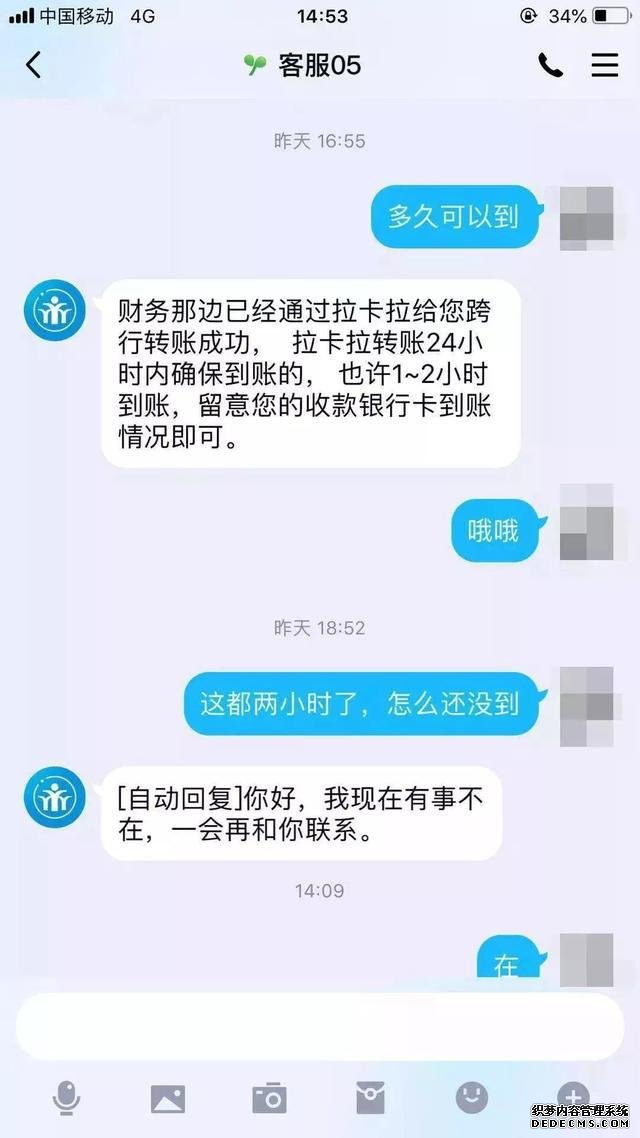View 客服05's avatar profile
Screen dimensions: 640x1138
pos(54,310)
